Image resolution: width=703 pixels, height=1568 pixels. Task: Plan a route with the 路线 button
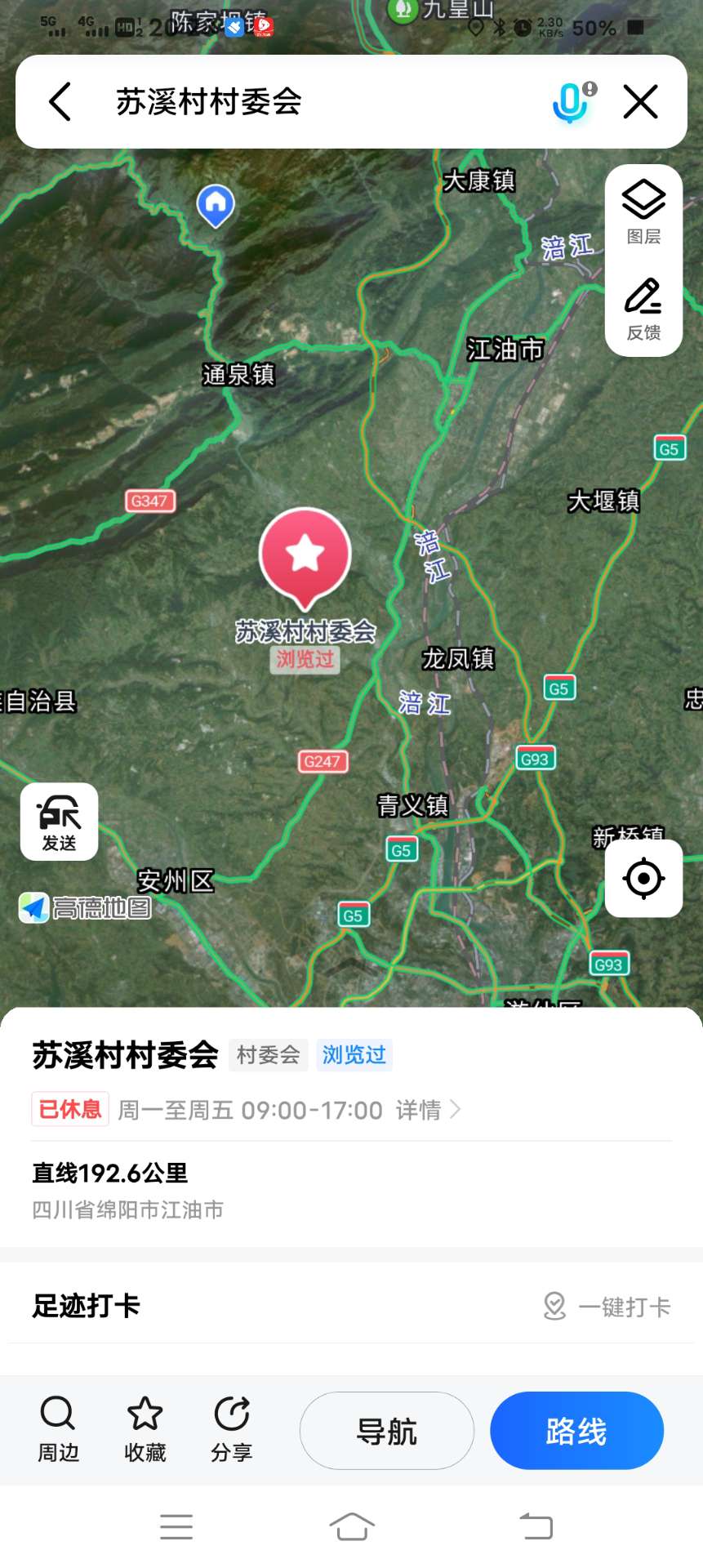coord(576,1431)
